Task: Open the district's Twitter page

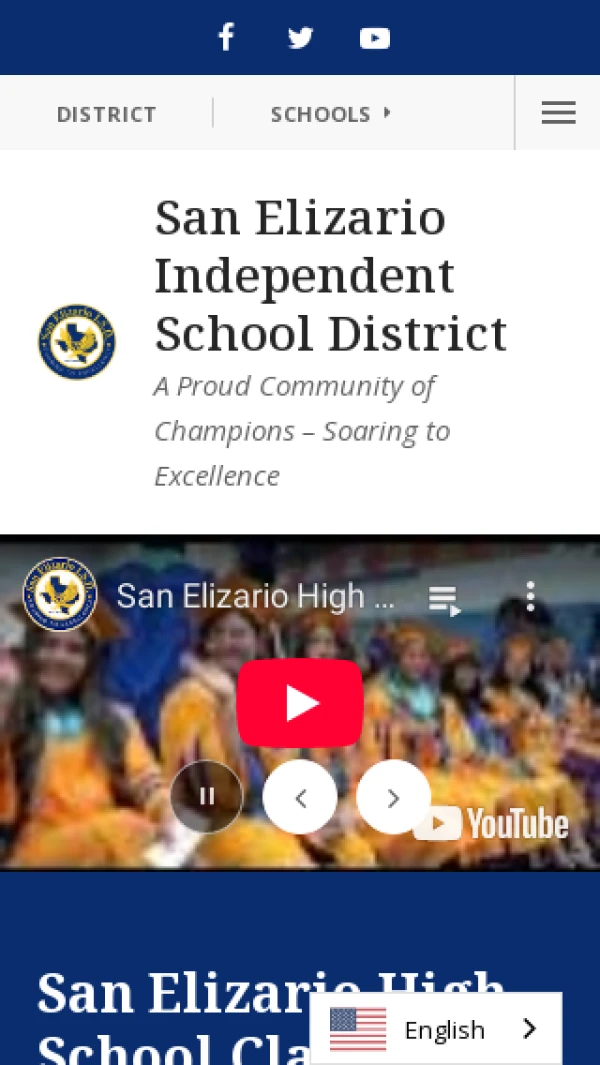Action: pyautogui.click(x=300, y=38)
